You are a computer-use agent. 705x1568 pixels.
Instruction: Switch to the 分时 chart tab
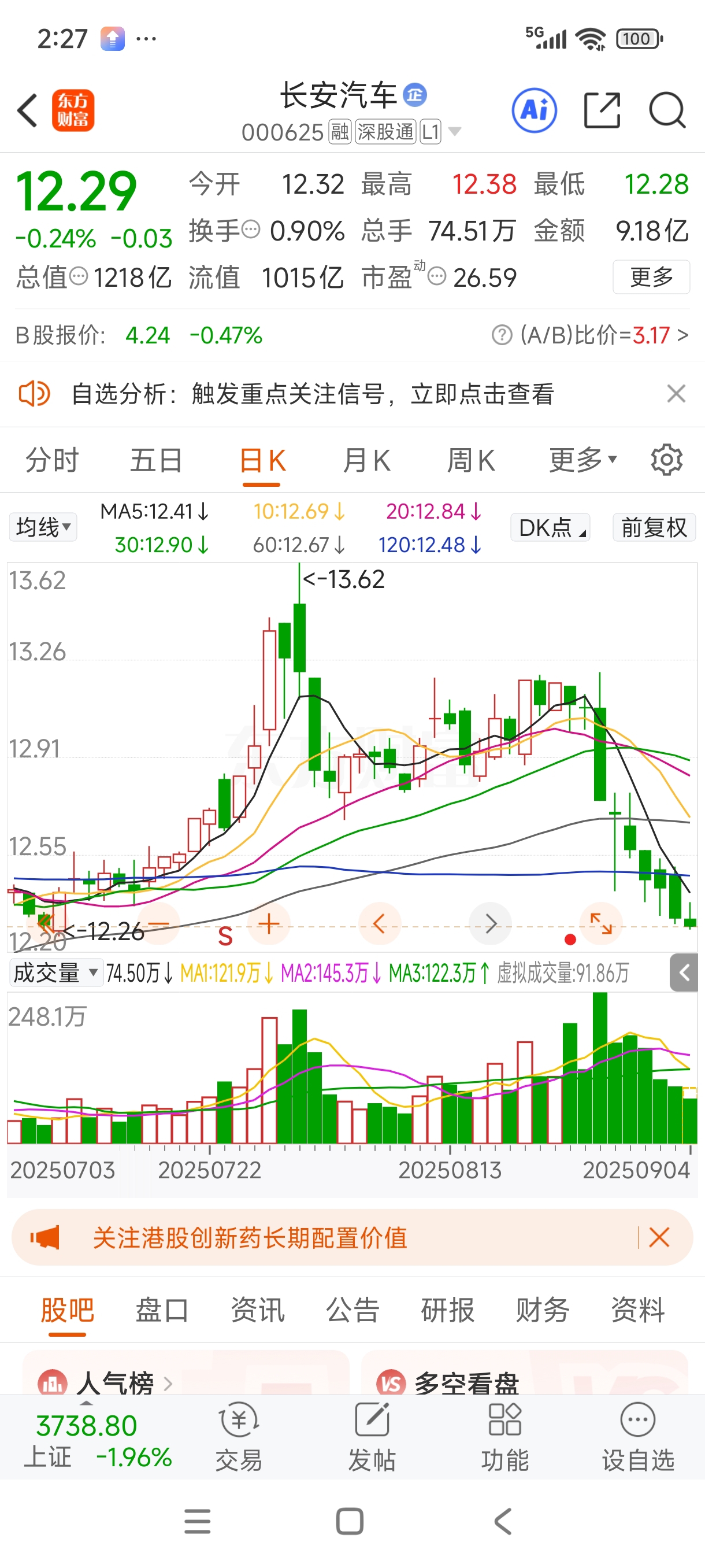tap(53, 460)
